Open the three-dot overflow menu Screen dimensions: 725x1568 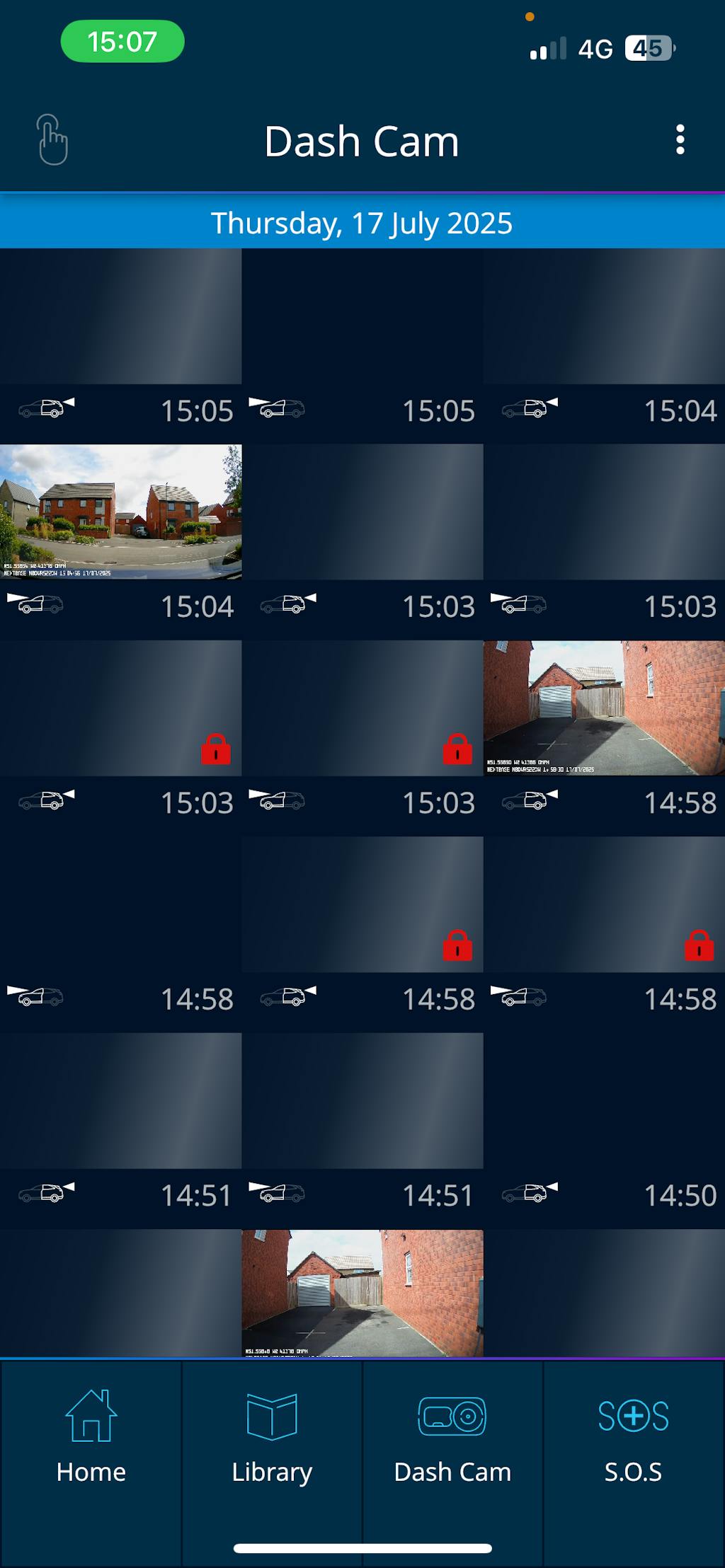(680, 140)
